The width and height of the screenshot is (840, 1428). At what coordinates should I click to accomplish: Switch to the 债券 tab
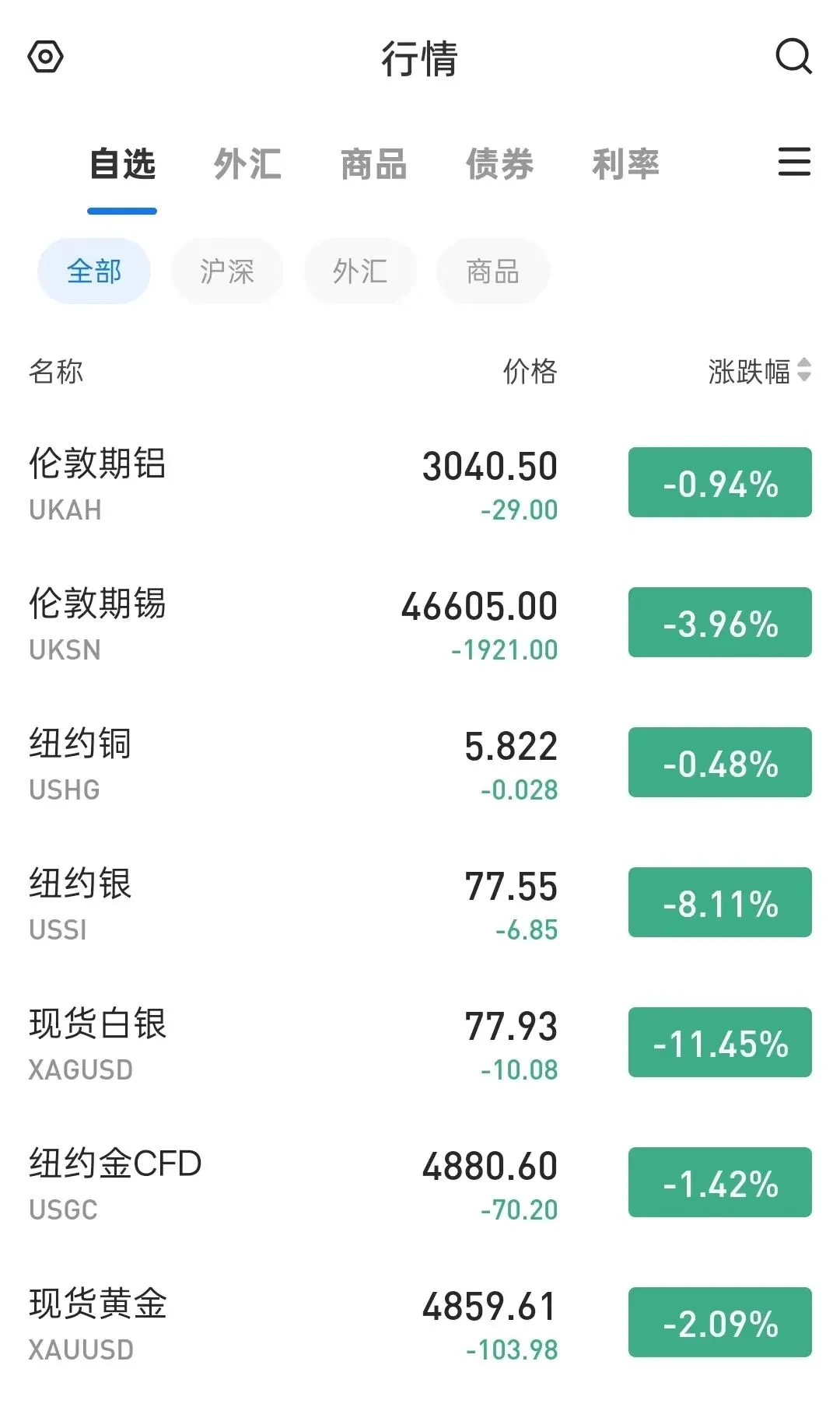pos(499,164)
